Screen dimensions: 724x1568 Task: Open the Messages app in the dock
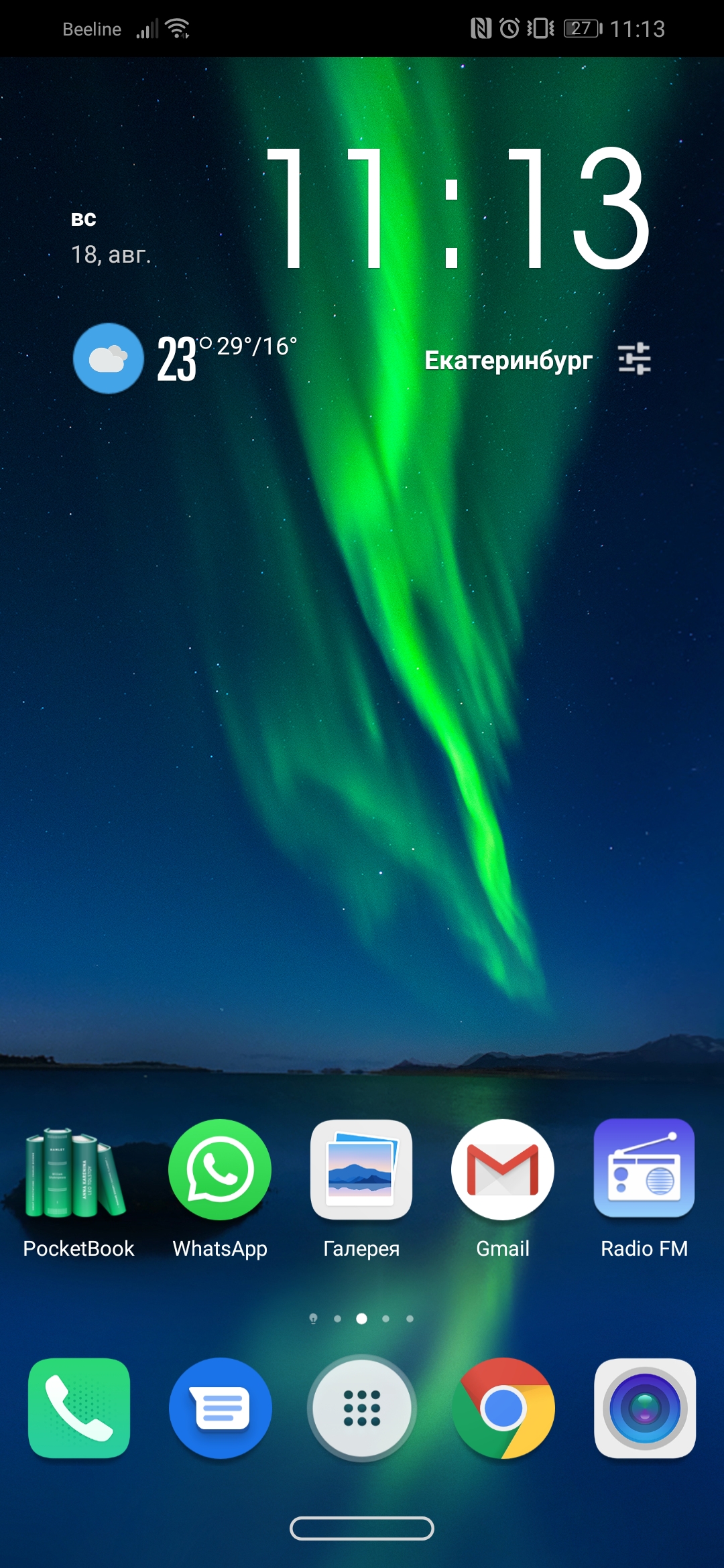click(220, 1409)
